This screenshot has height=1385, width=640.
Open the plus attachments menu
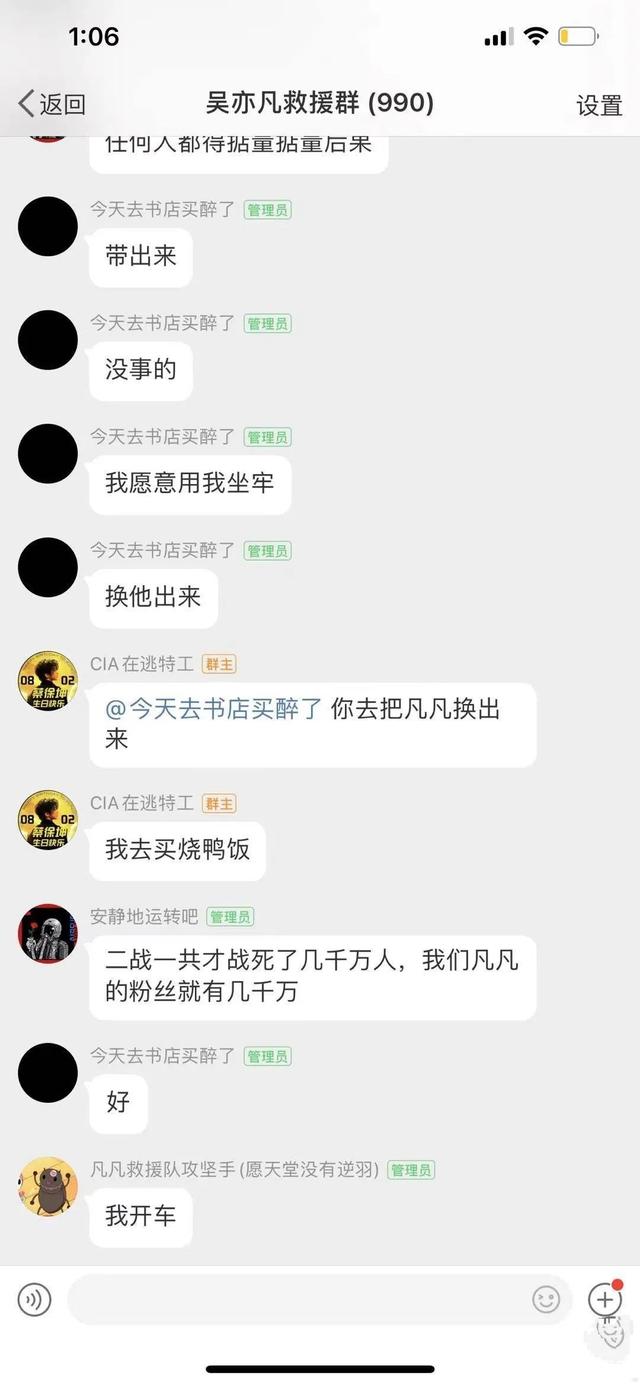pos(604,1300)
